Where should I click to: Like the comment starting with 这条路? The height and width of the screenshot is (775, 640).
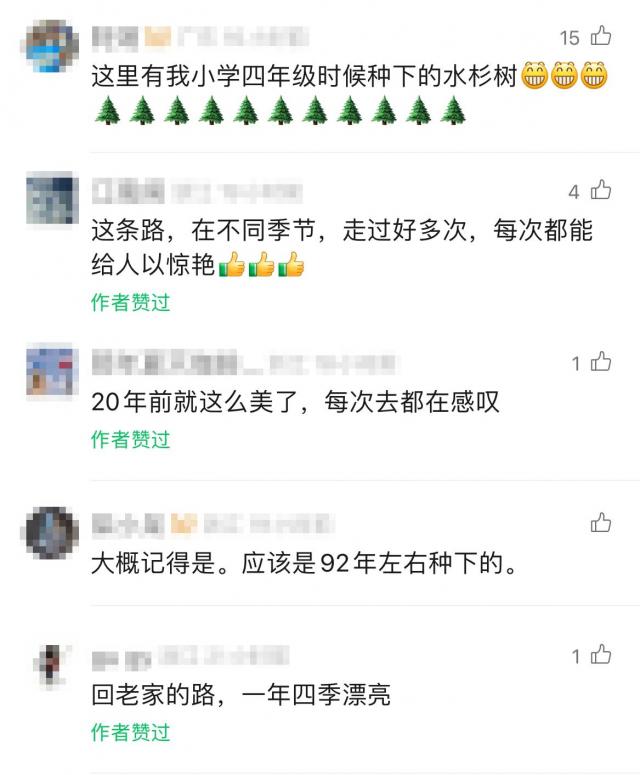(600, 190)
